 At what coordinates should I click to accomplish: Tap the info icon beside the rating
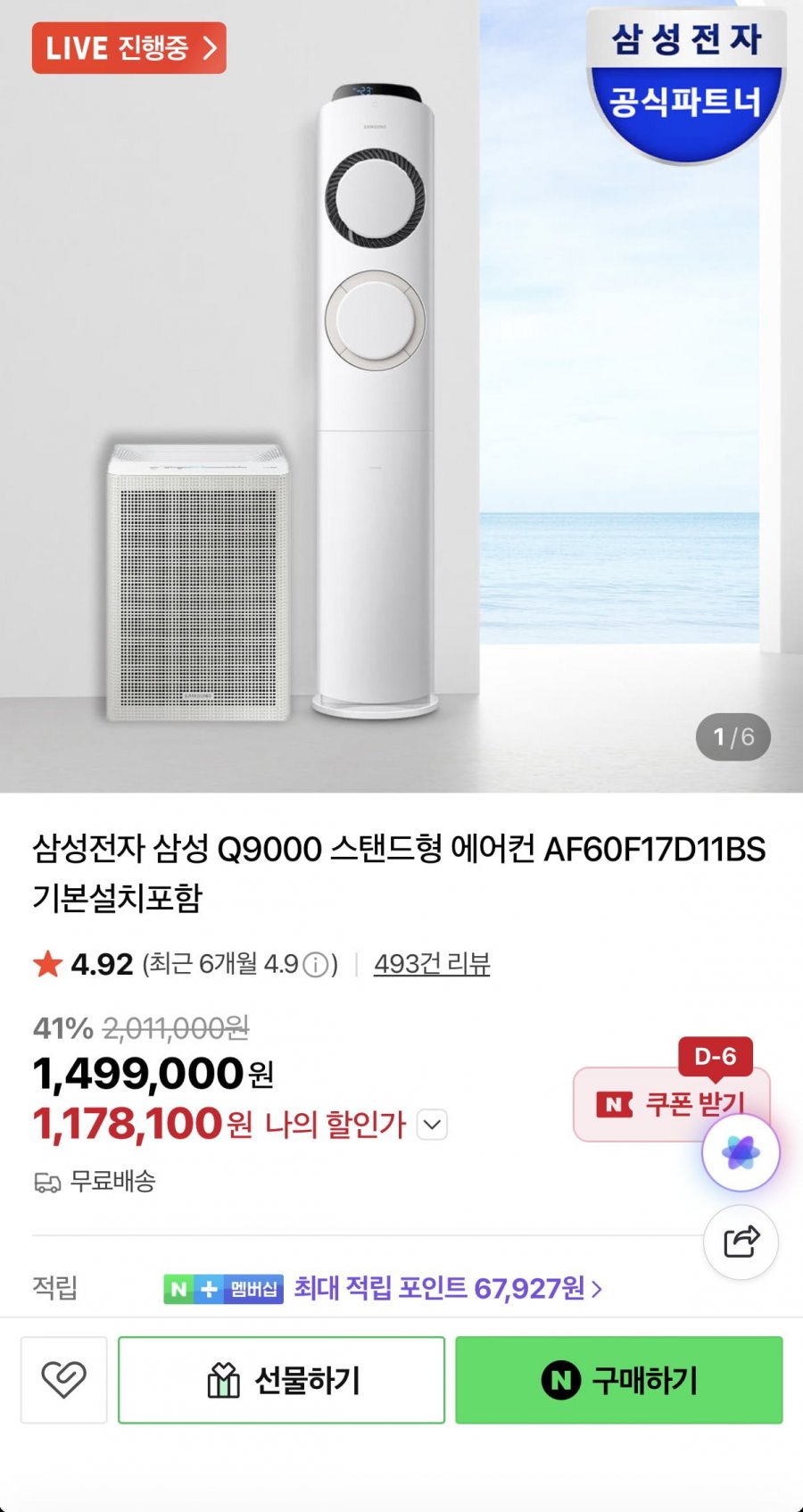pyautogui.click(x=314, y=964)
